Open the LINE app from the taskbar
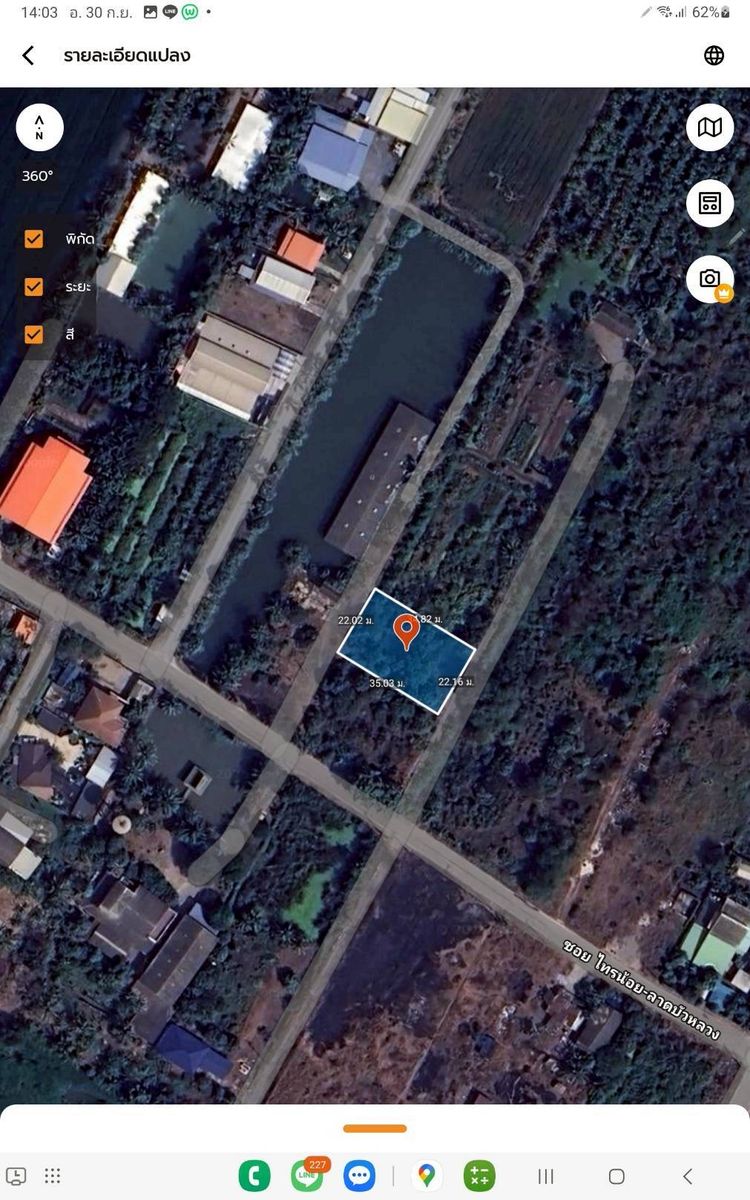 [x=307, y=1176]
